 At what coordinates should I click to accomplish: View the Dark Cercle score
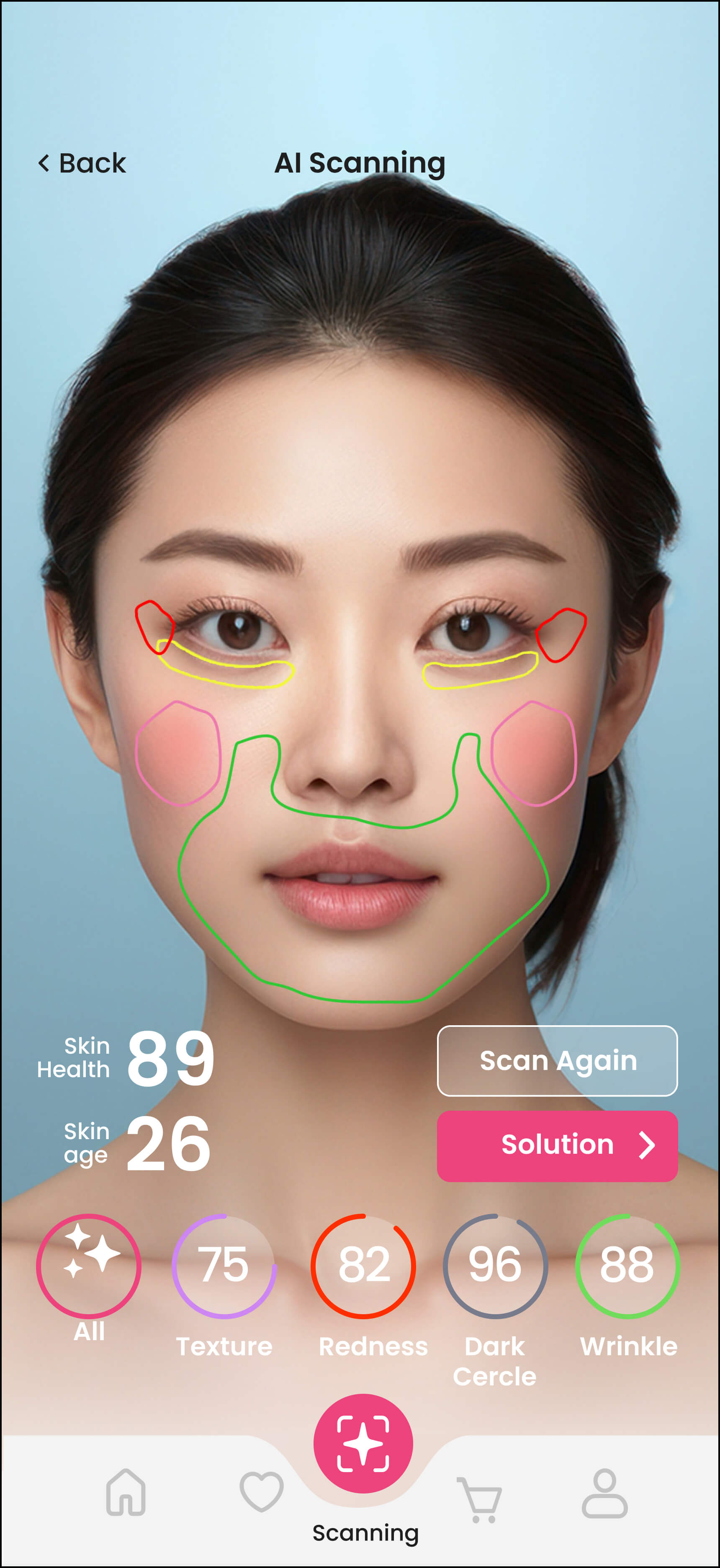pyautogui.click(x=495, y=1266)
